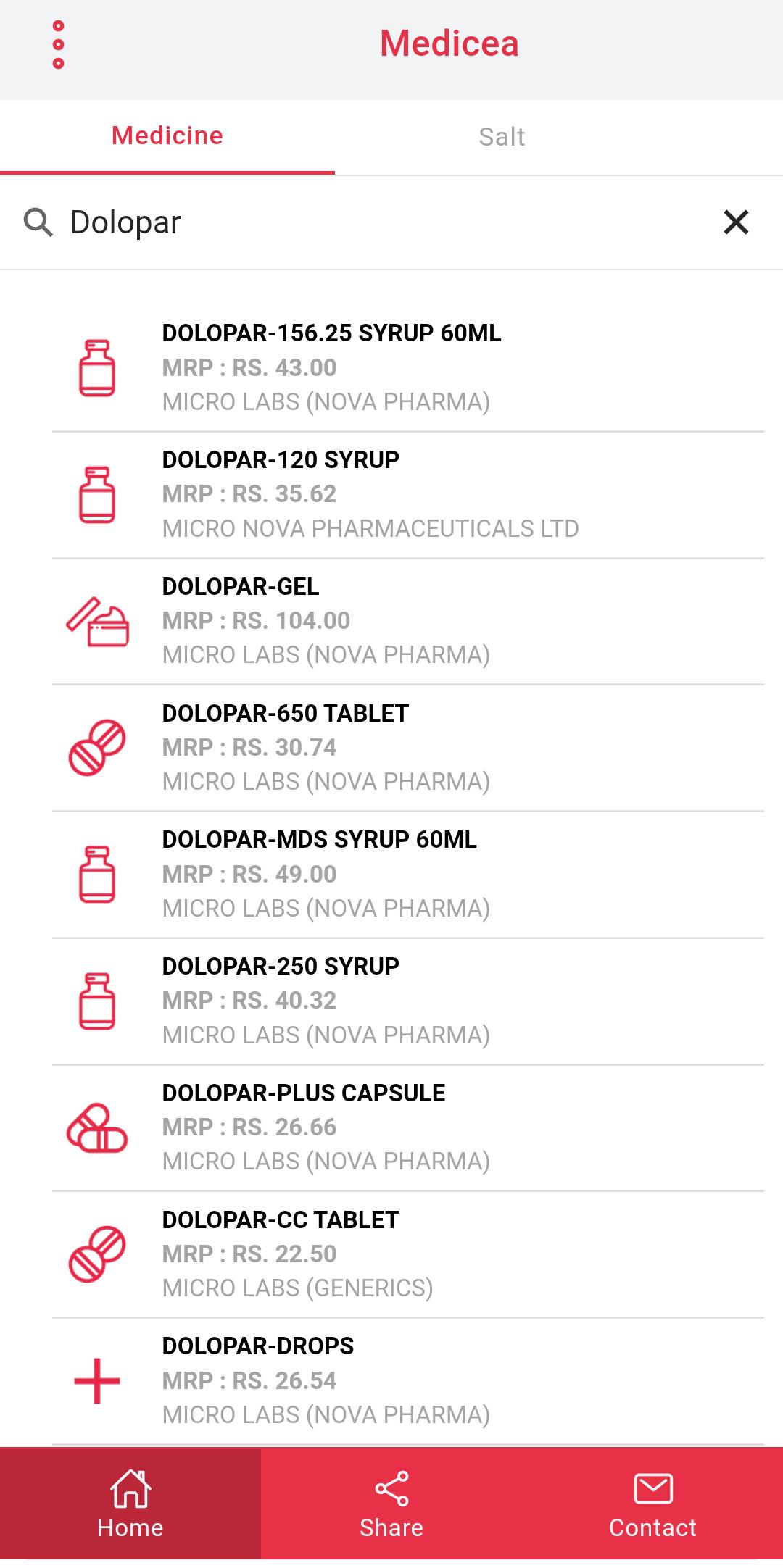This screenshot has width=783, height=1568.
Task: Share the app via Share button
Action: tap(391, 1504)
